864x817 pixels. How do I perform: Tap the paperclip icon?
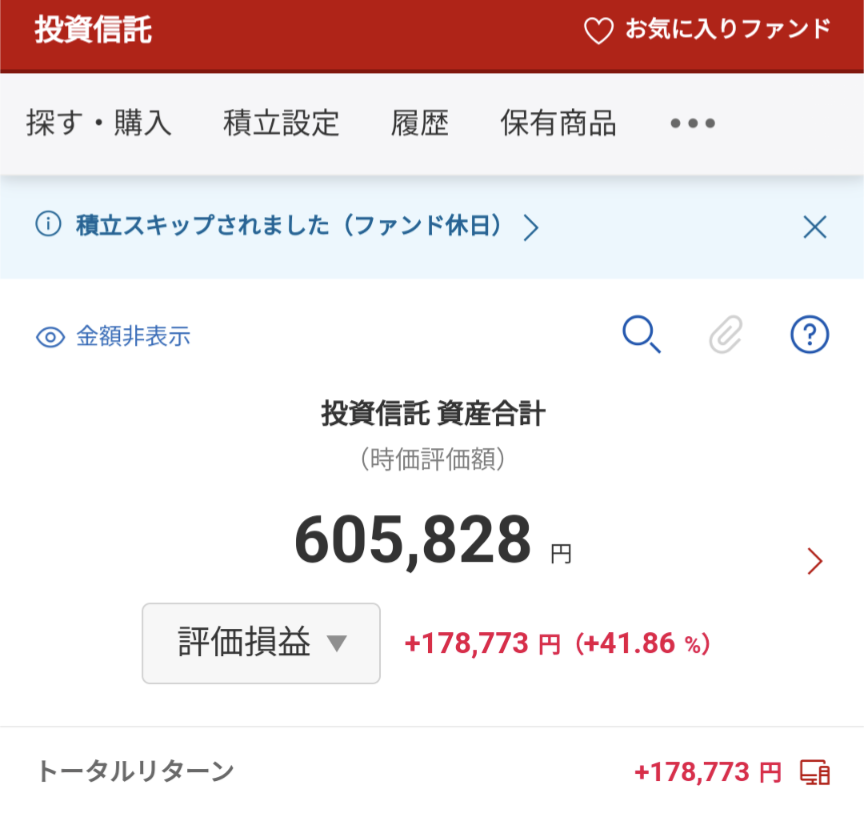coord(726,335)
